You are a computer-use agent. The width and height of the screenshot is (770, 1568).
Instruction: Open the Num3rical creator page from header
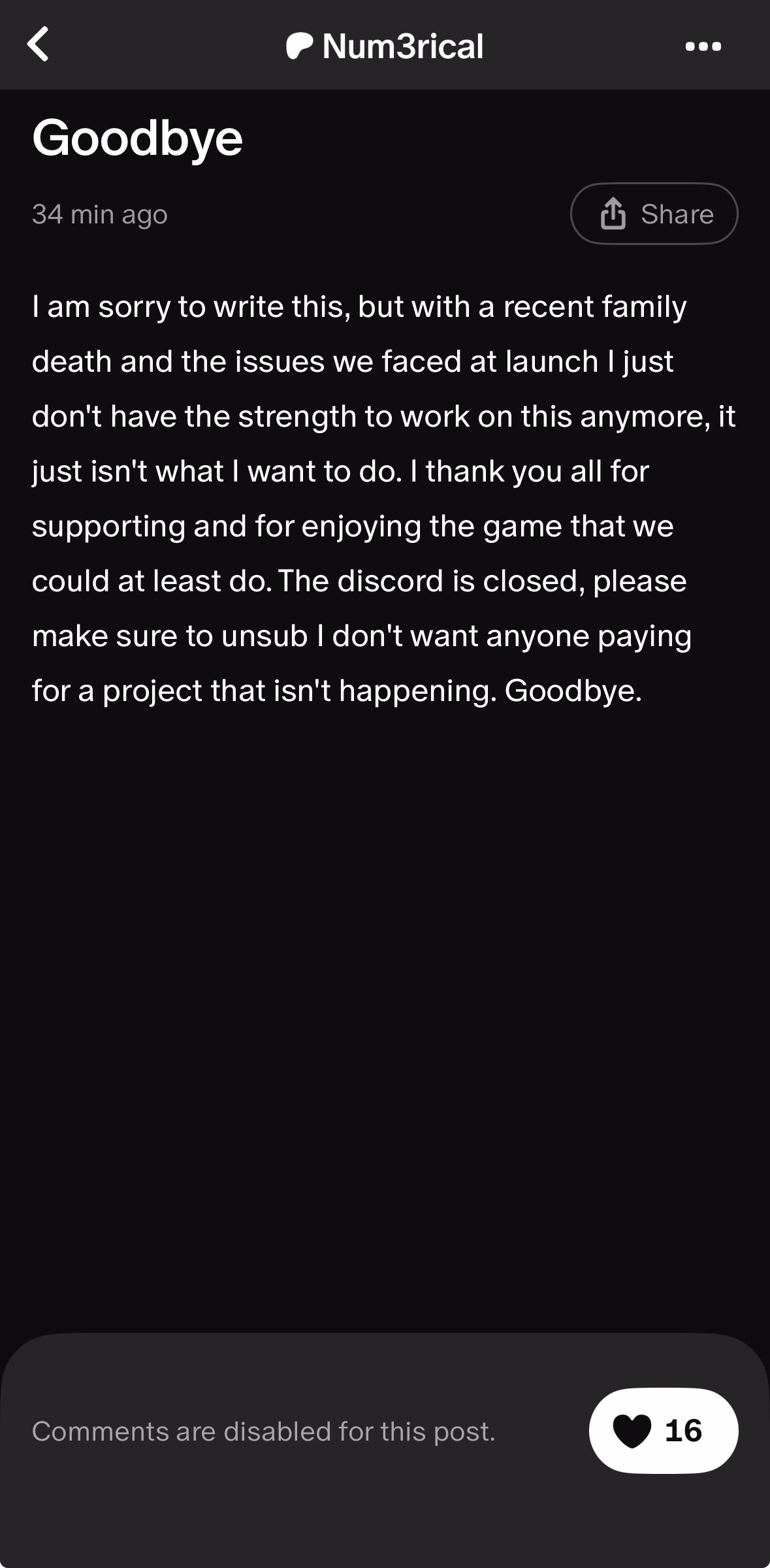(x=385, y=46)
